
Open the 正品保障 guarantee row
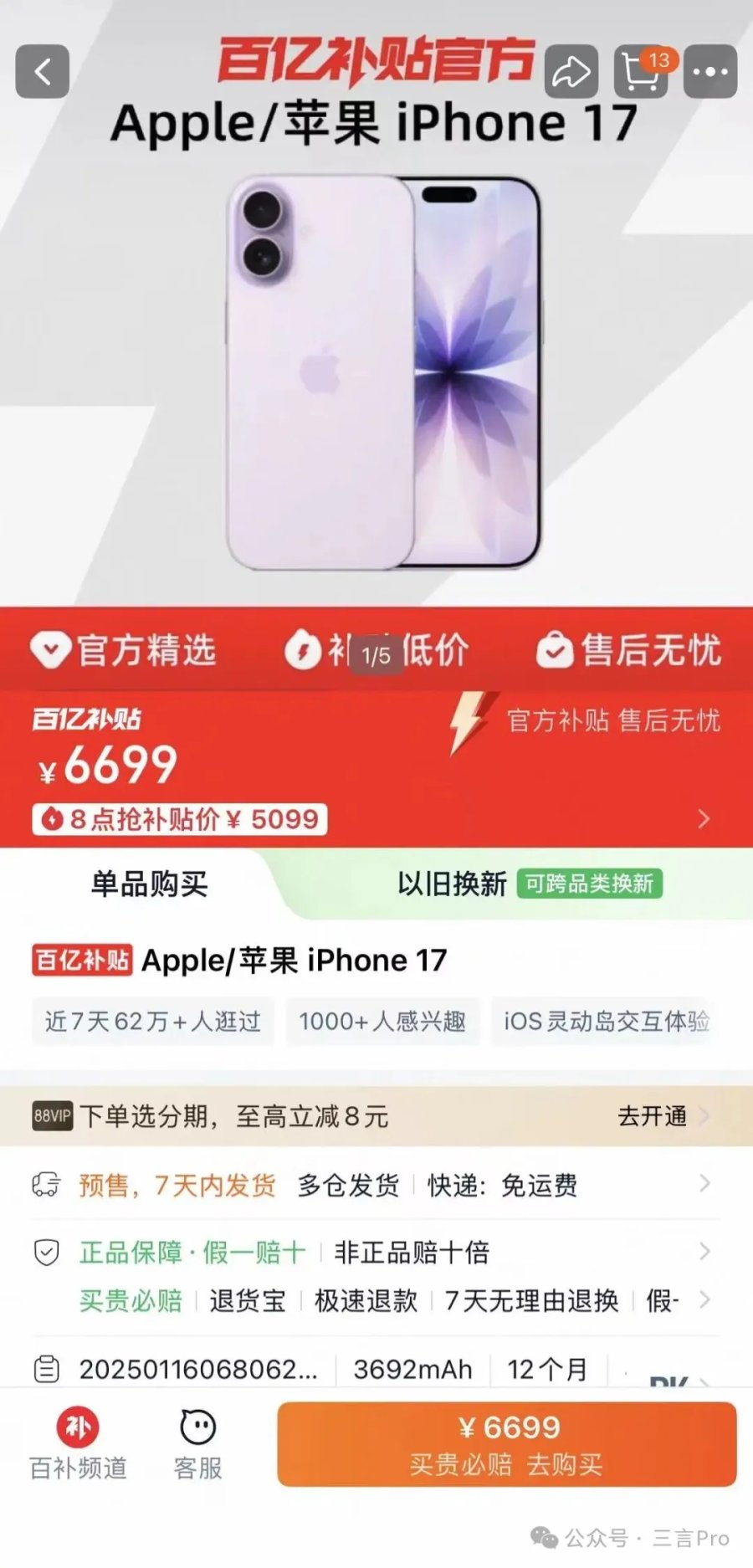coord(376,1252)
